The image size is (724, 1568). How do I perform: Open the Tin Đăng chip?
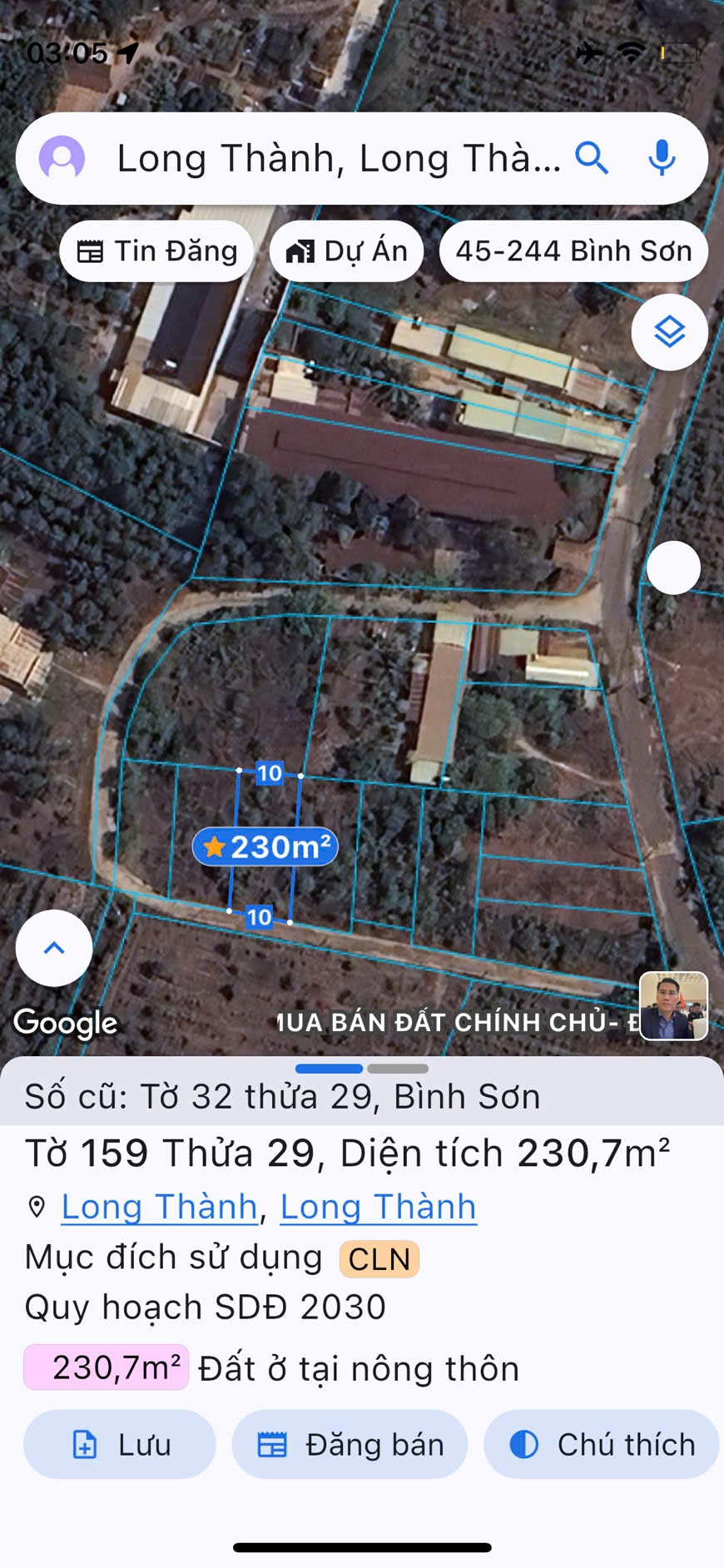coord(157,251)
